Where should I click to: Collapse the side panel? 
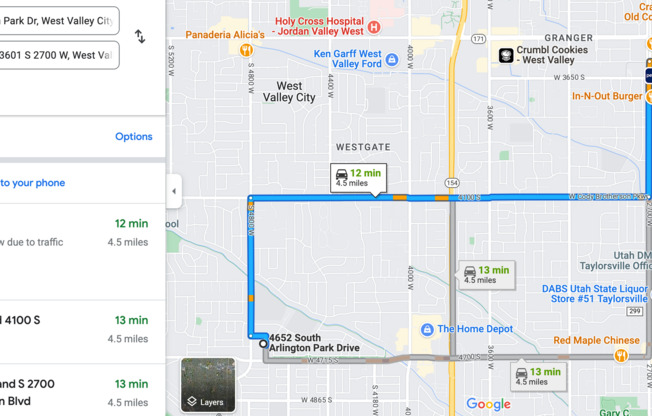pyautogui.click(x=174, y=190)
